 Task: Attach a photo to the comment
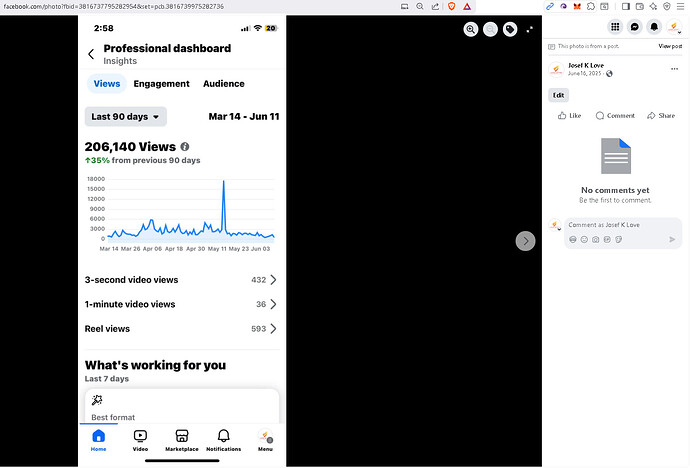(595, 240)
